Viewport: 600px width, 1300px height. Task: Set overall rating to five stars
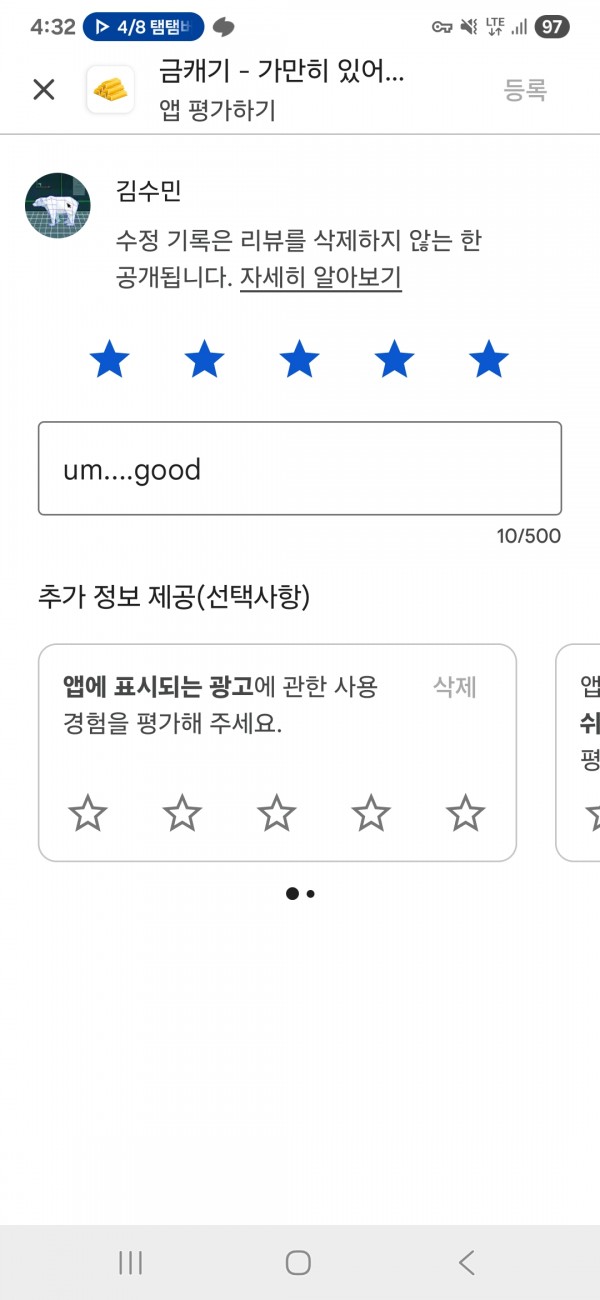click(x=489, y=359)
